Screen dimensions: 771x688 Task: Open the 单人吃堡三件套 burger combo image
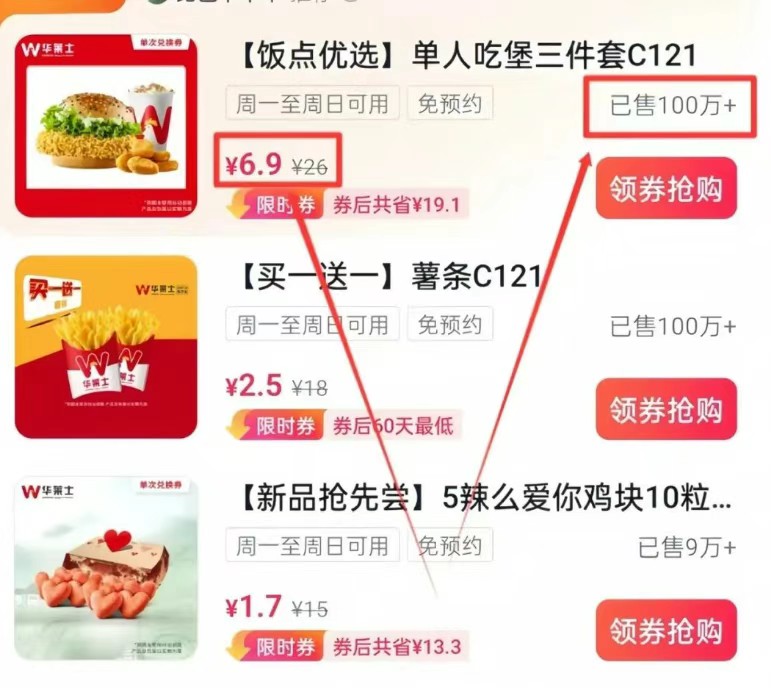pos(107,126)
